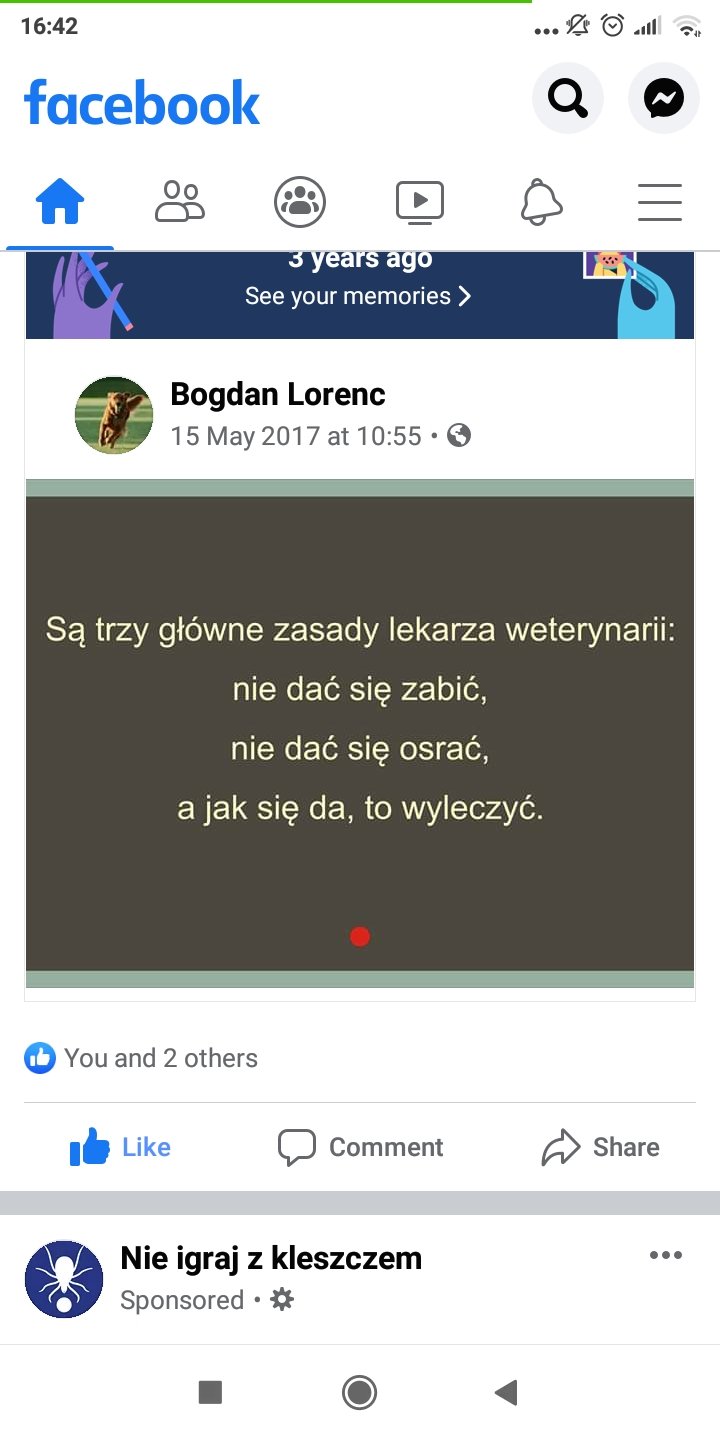The image size is (720, 1440).
Task: Unlike Bogdan Lorenc's memory post
Action: (120, 1147)
